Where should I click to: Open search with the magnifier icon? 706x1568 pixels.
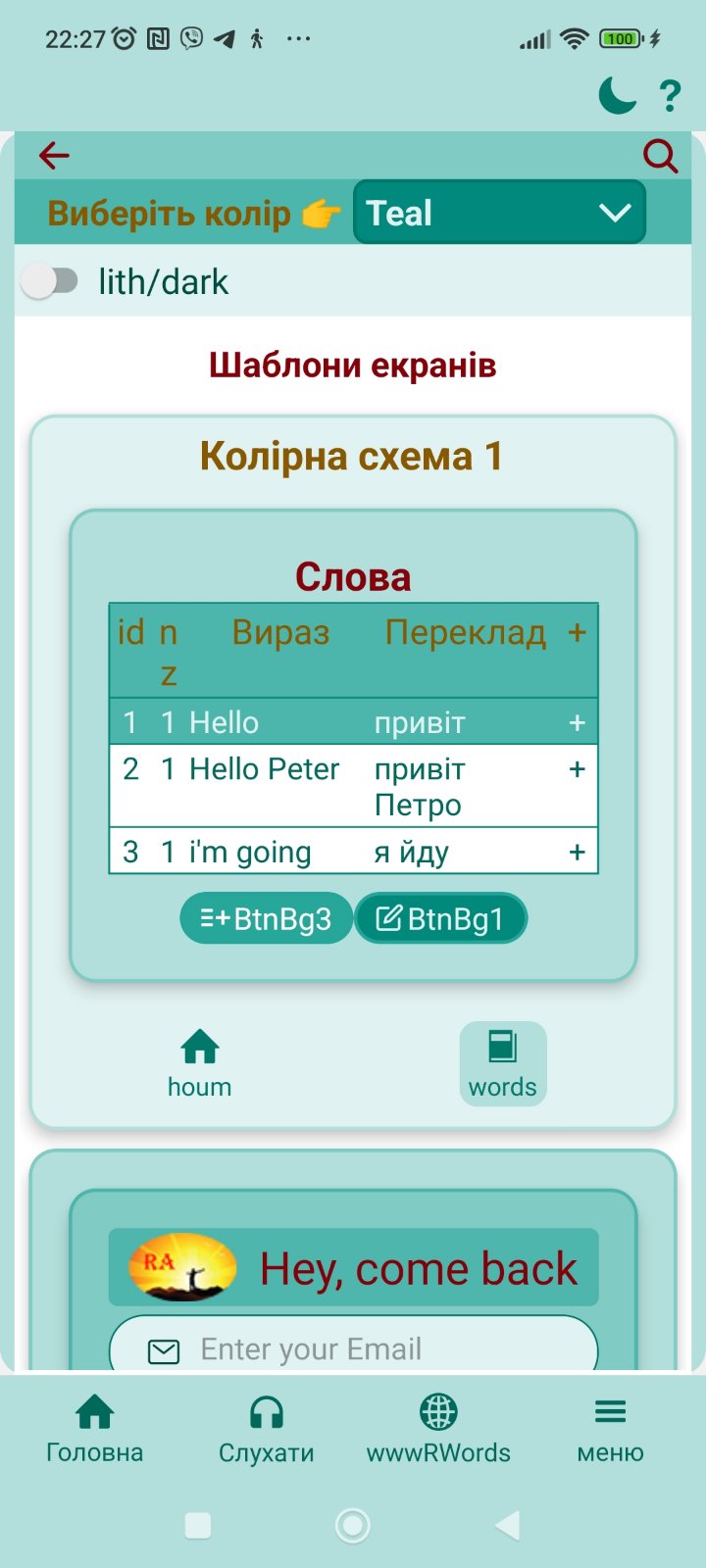pos(660,156)
